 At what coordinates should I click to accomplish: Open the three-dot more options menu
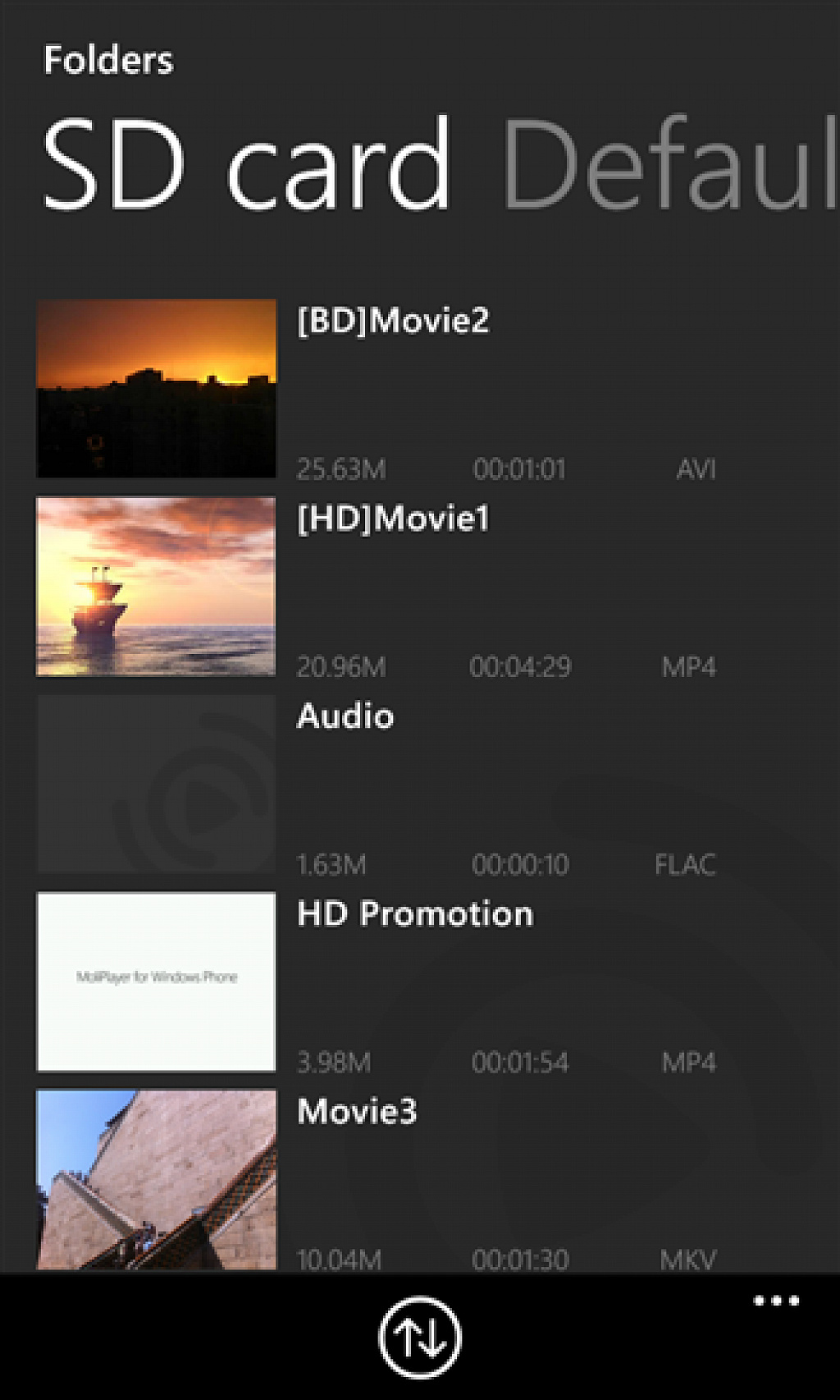click(x=776, y=1301)
